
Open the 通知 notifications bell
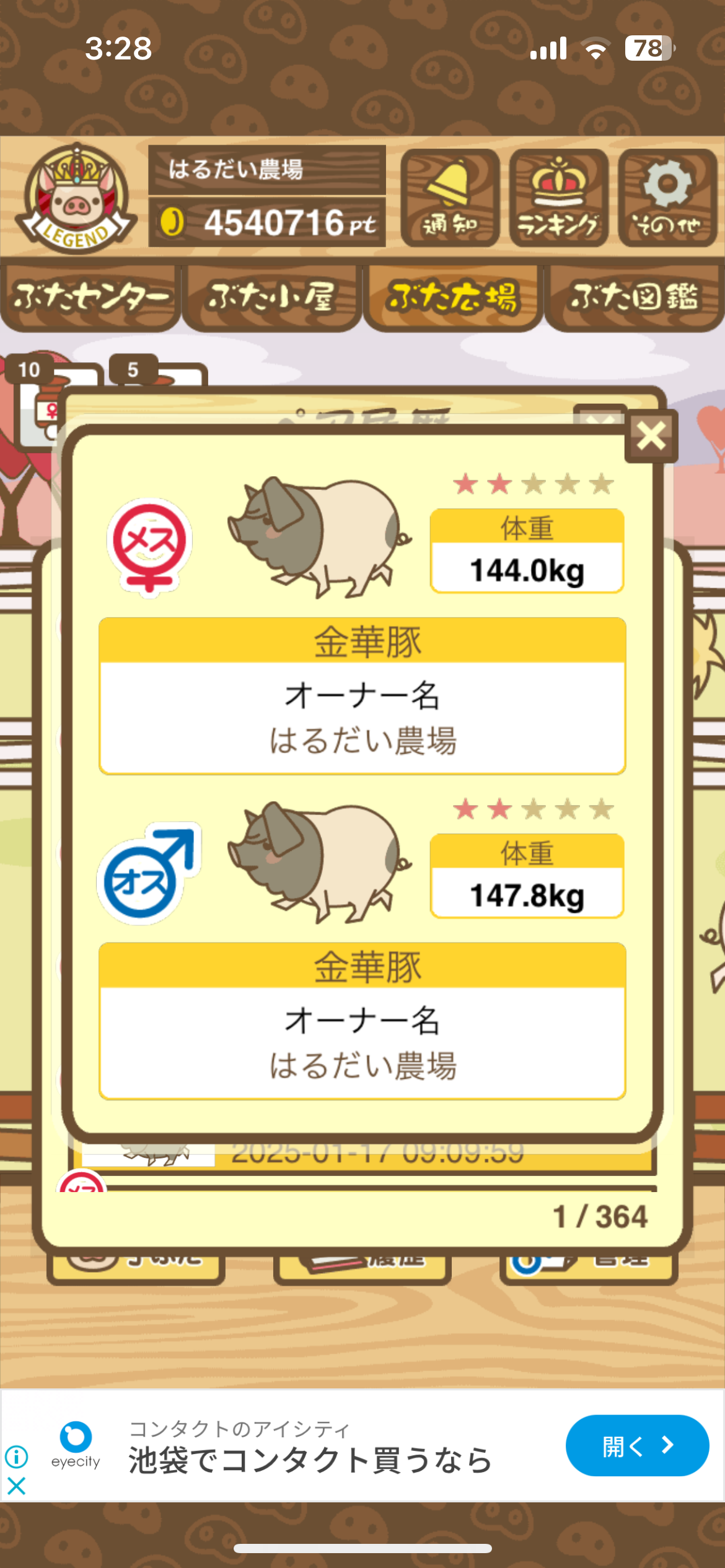click(450, 198)
